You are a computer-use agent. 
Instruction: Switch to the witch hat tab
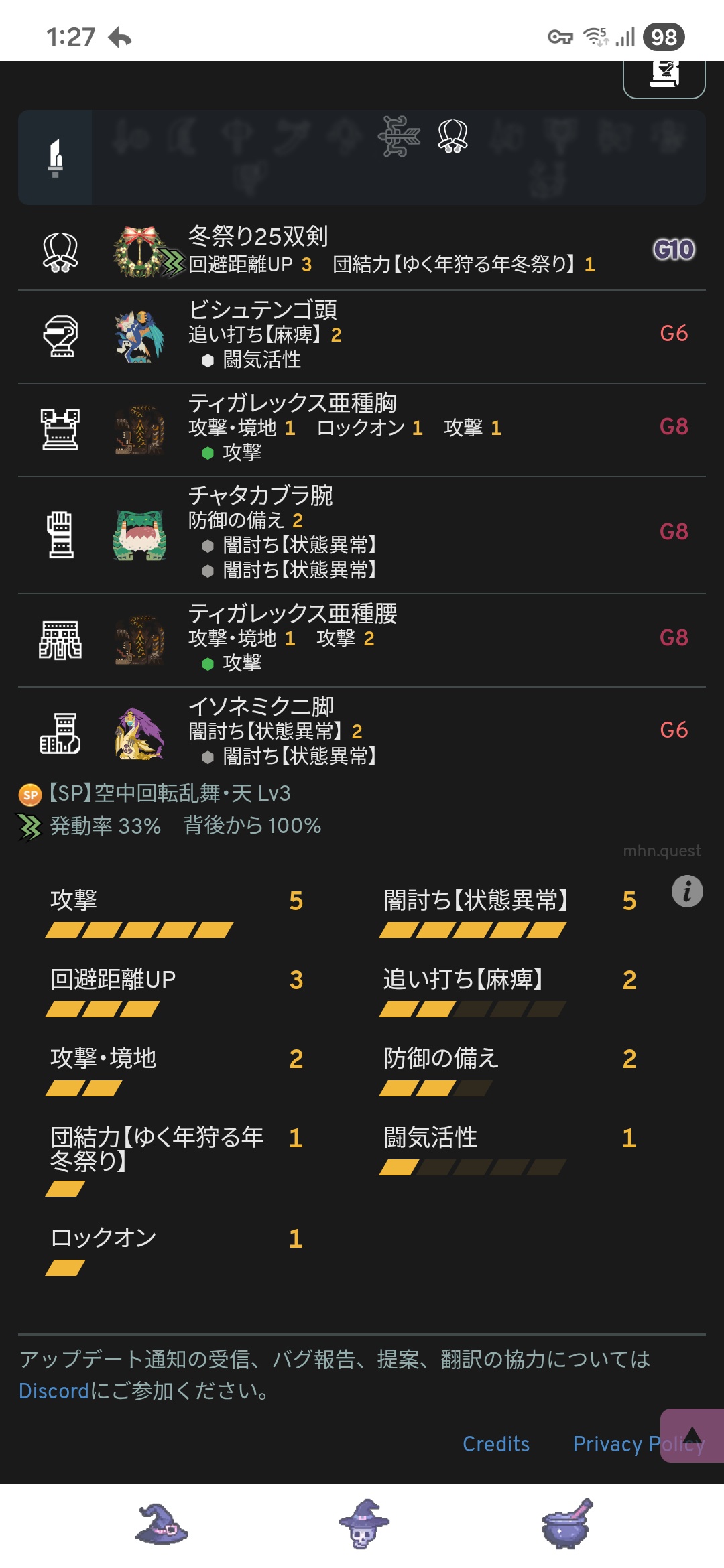(x=162, y=1524)
